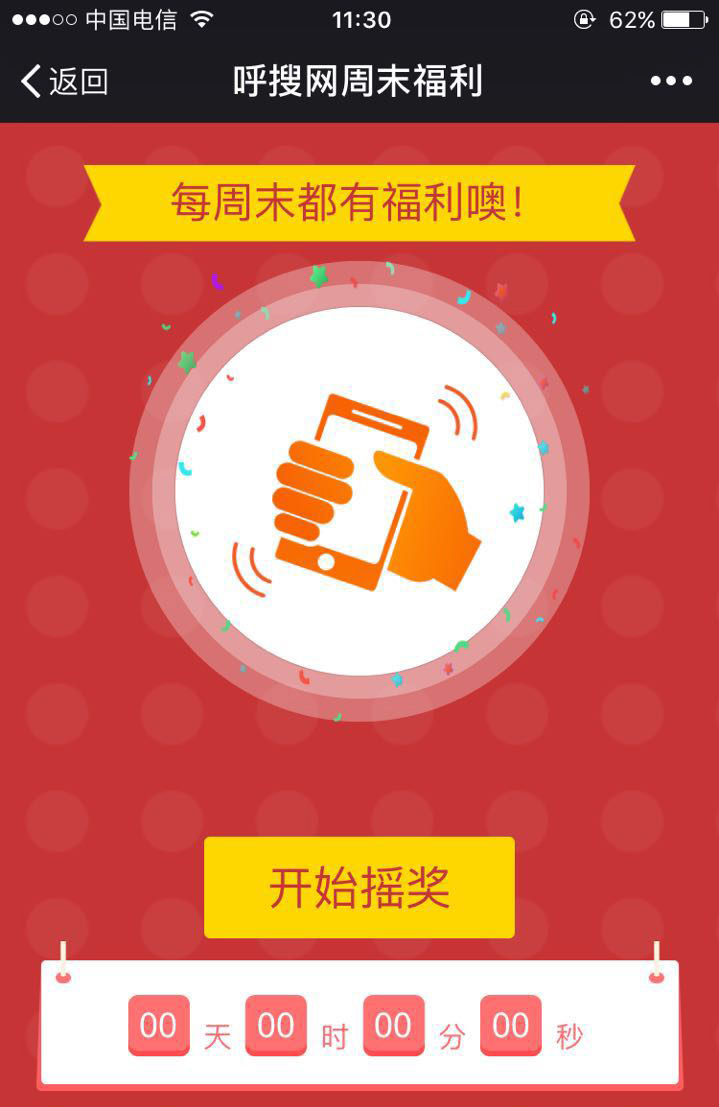Image resolution: width=719 pixels, height=1107 pixels.
Task: Go back using the 返回 button
Action: pos(64,82)
